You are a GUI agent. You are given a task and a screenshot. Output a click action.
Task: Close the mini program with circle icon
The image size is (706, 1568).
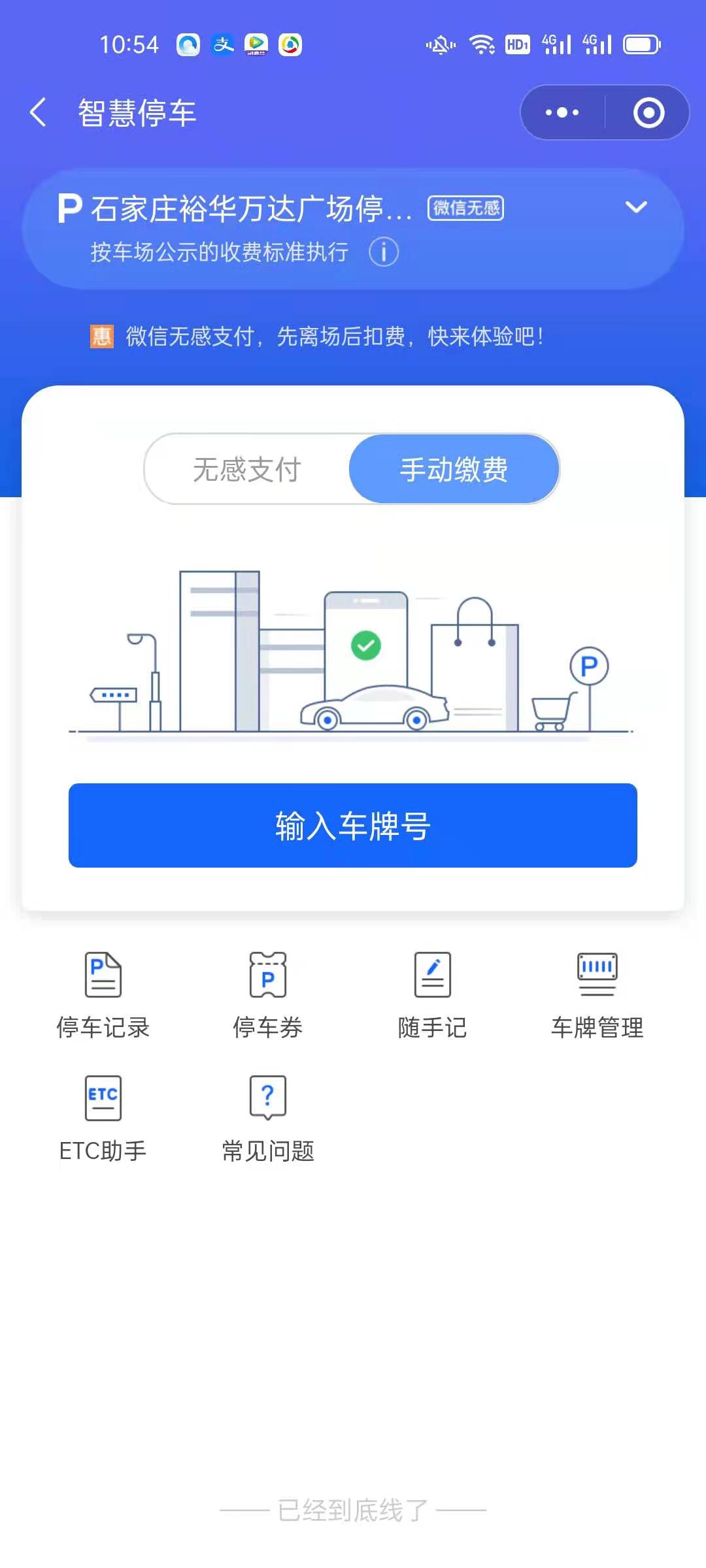(648, 112)
